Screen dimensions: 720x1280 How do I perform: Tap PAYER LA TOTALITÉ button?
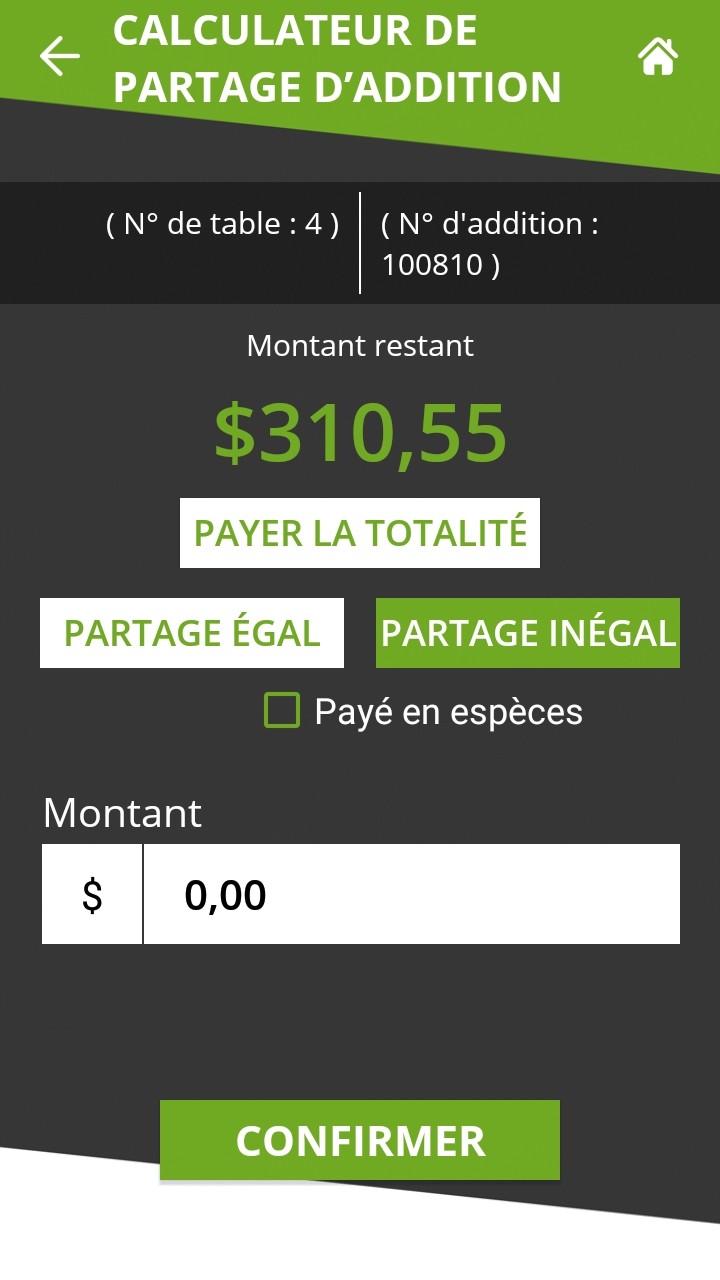pyautogui.click(x=360, y=533)
